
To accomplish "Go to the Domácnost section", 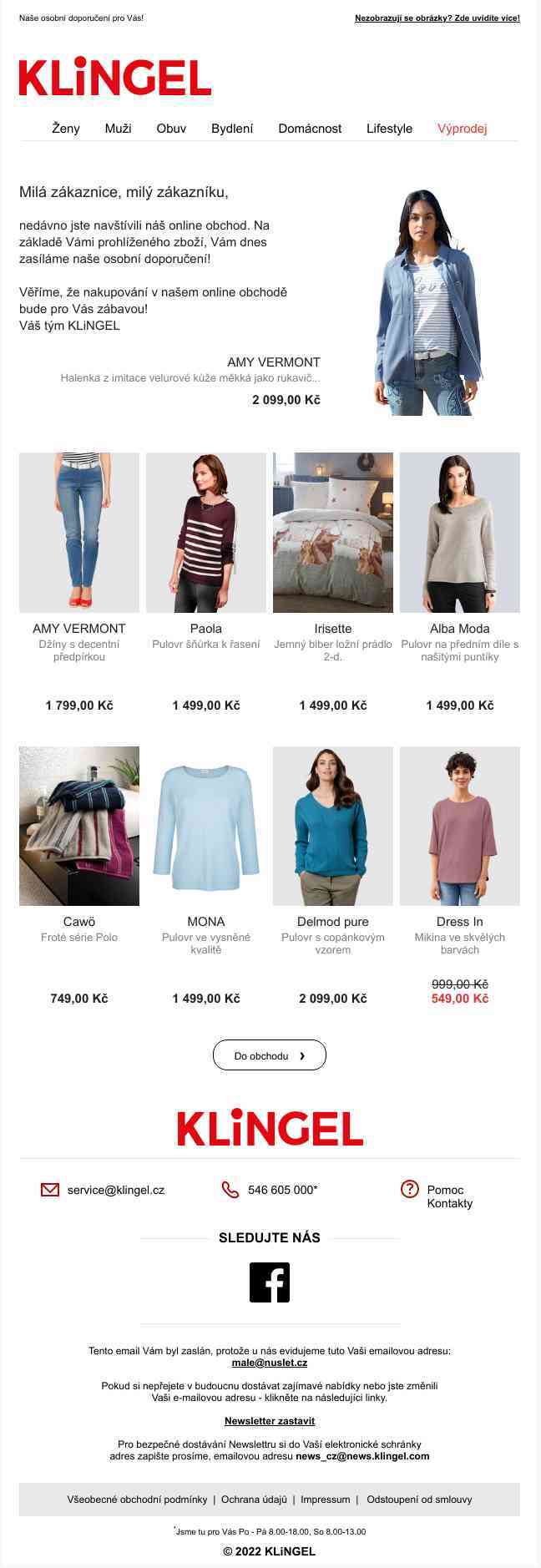I will pyautogui.click(x=310, y=129).
